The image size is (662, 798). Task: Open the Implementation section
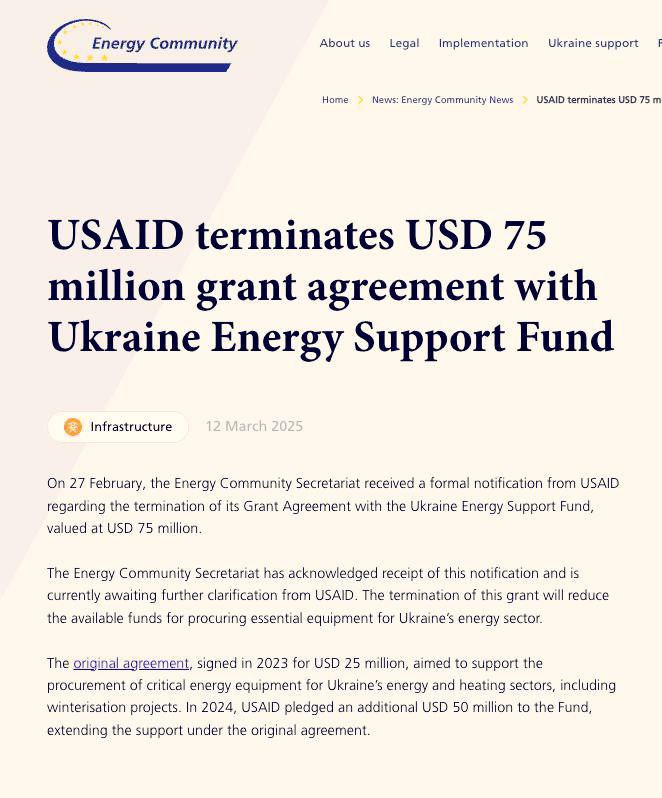click(x=483, y=43)
